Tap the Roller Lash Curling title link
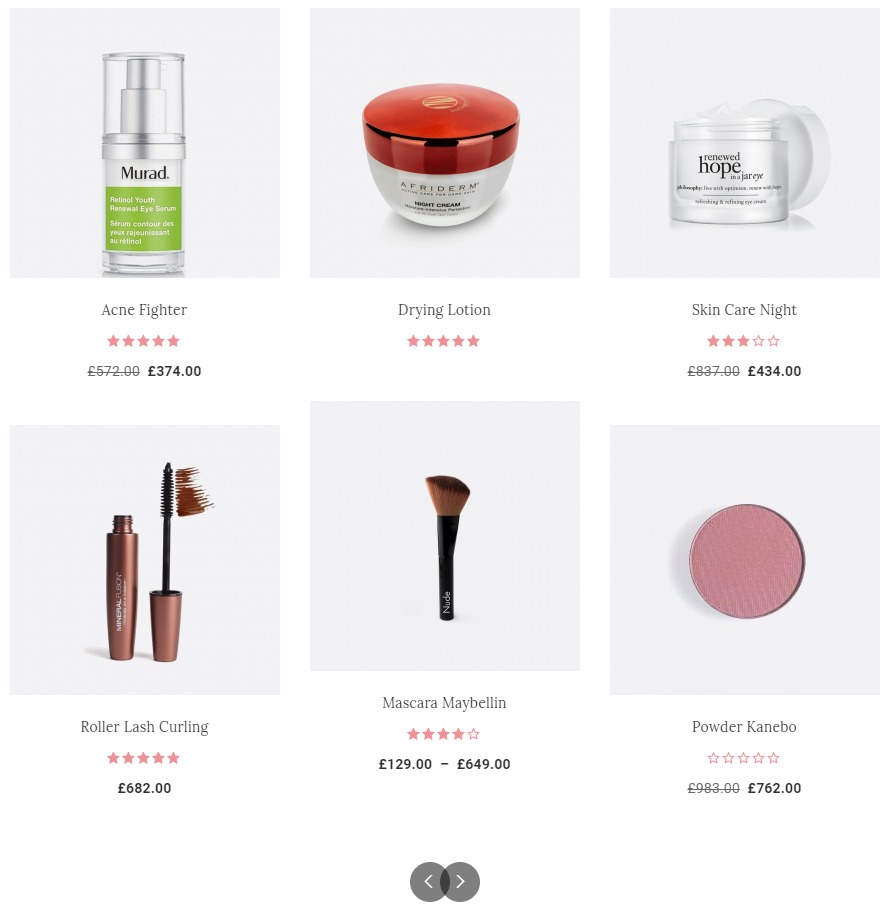Screen dimensions: 892x916 (x=144, y=727)
